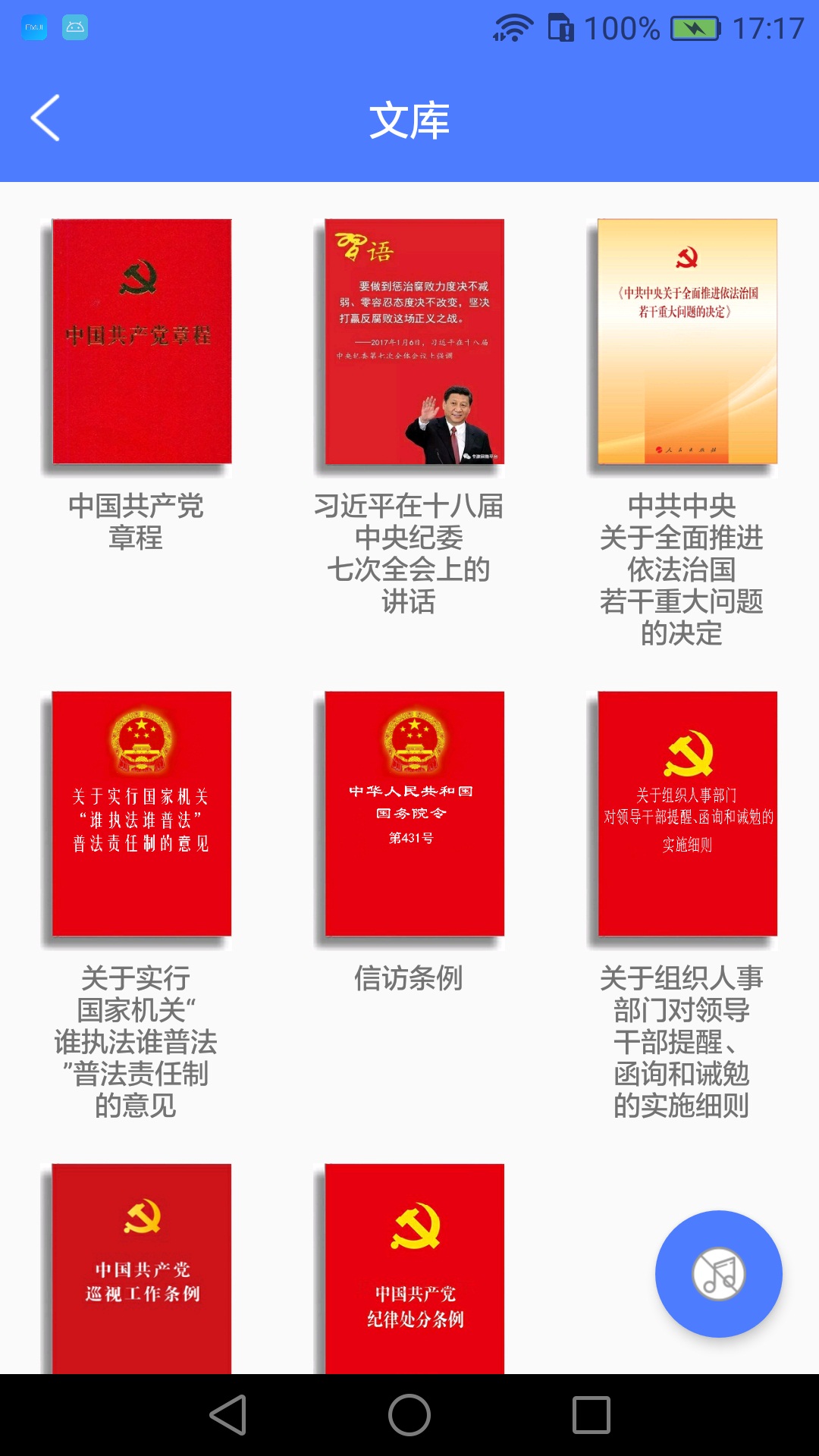Open the 谁执法谁普法 普法责任制的意见 document
819x1456 pixels.
141,814
